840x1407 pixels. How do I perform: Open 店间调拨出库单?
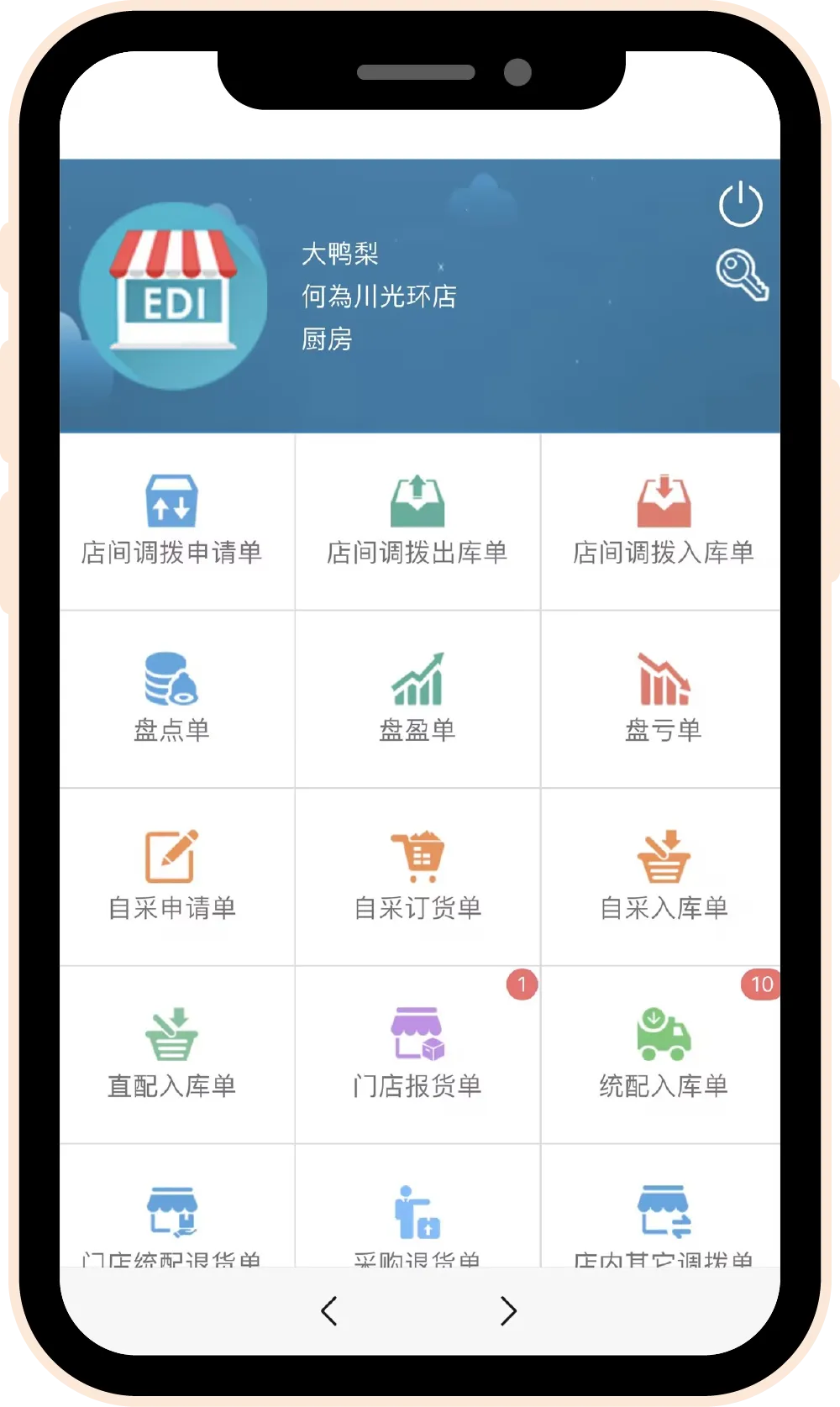[417, 522]
